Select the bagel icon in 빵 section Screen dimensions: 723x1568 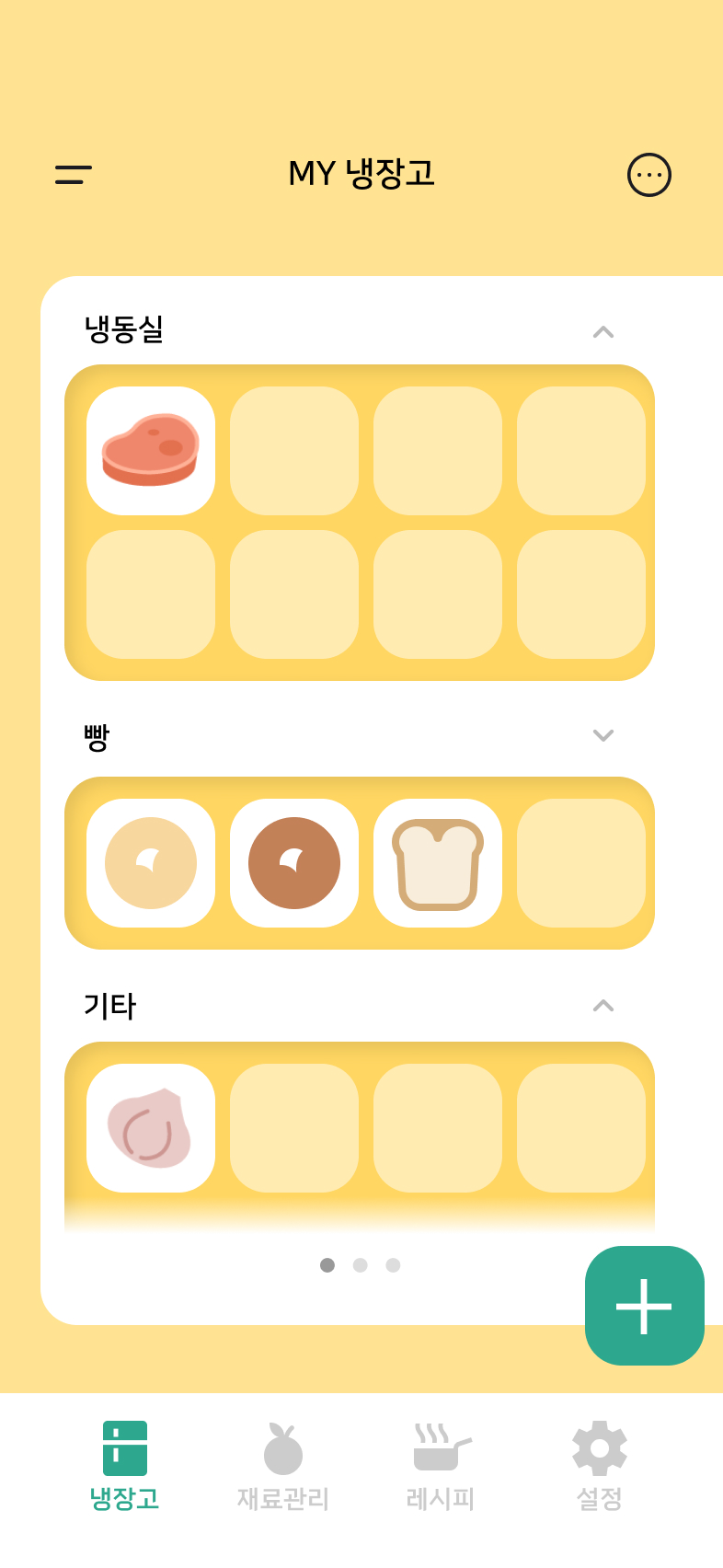(x=293, y=861)
